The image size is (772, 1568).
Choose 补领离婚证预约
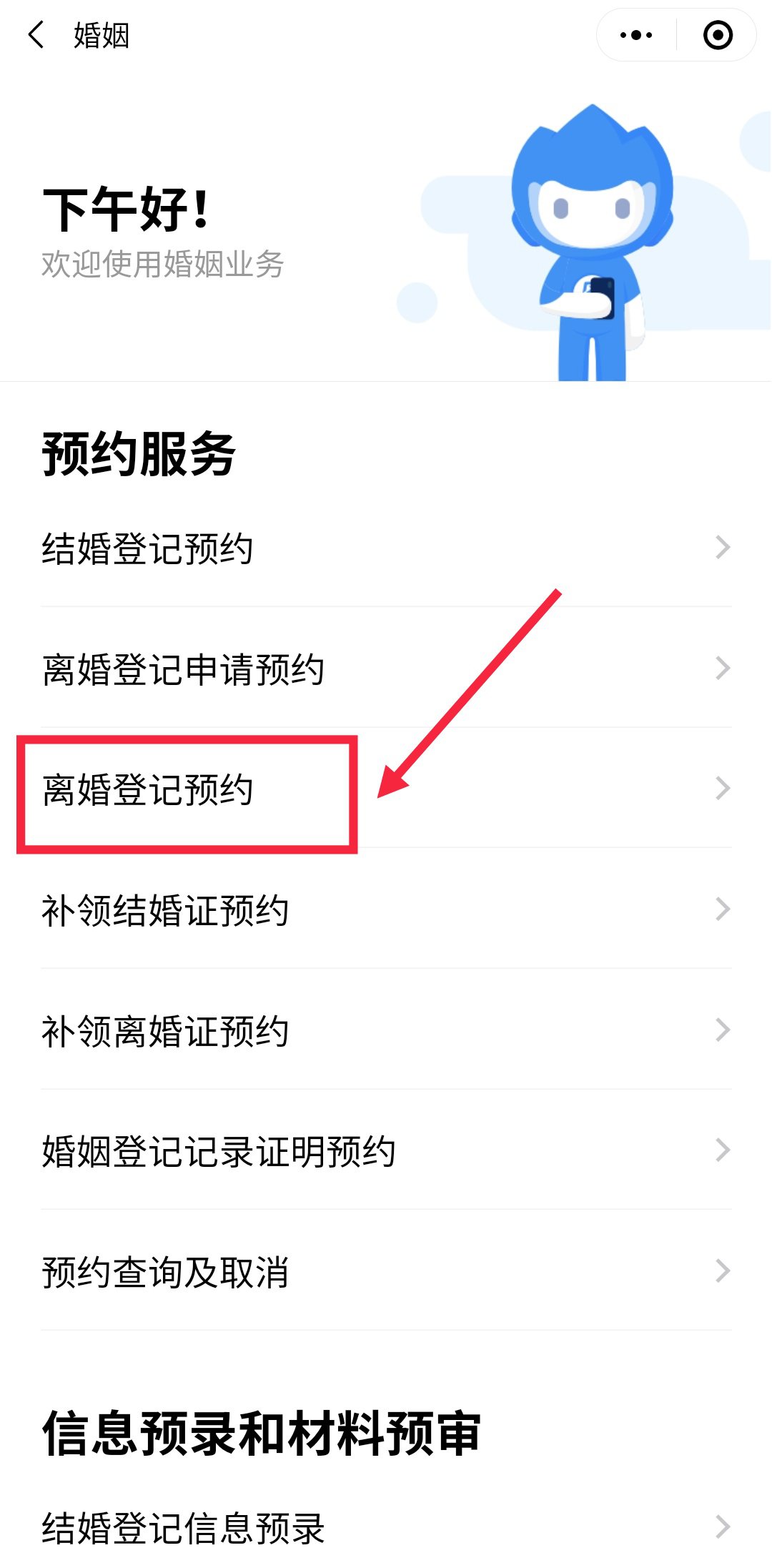coord(386,1030)
